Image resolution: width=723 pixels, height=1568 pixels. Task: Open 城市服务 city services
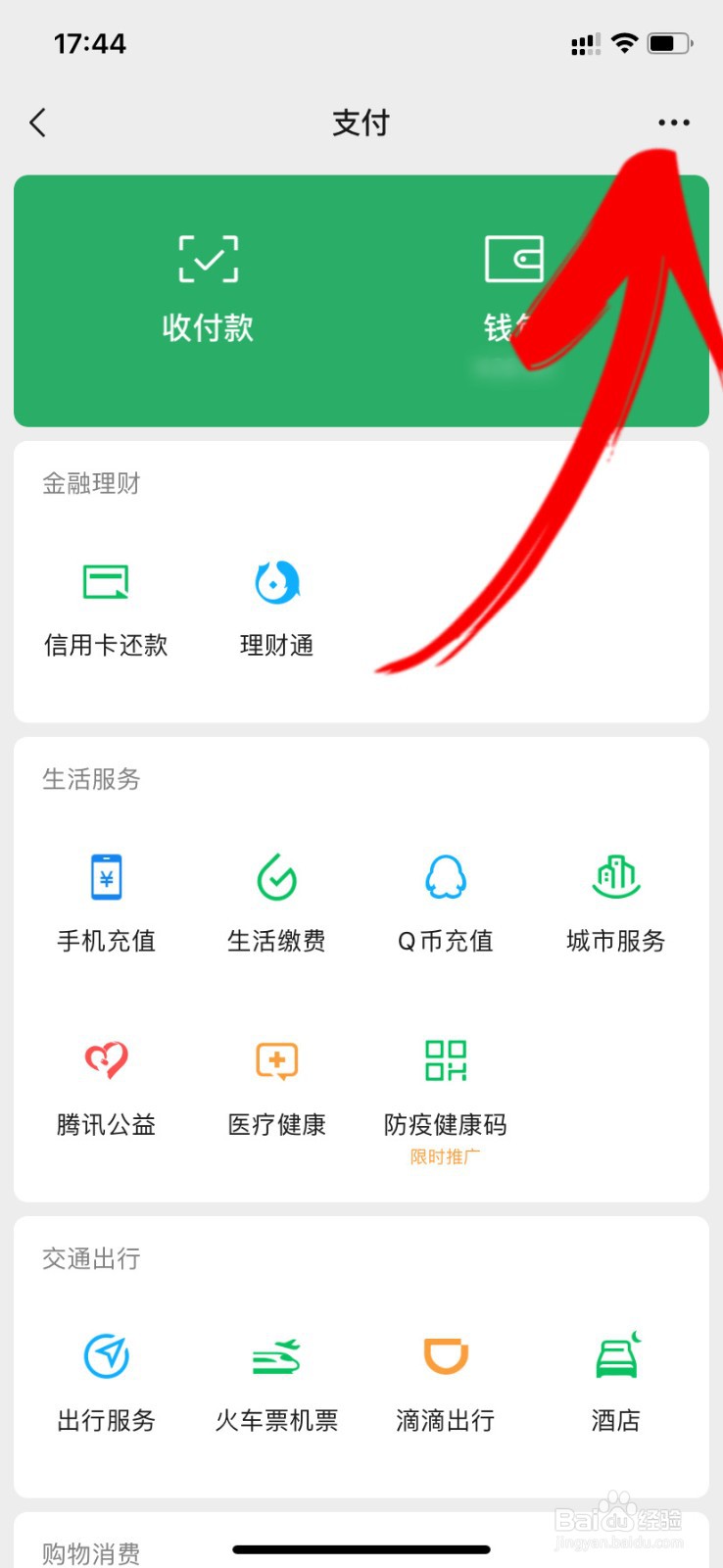[x=614, y=902]
